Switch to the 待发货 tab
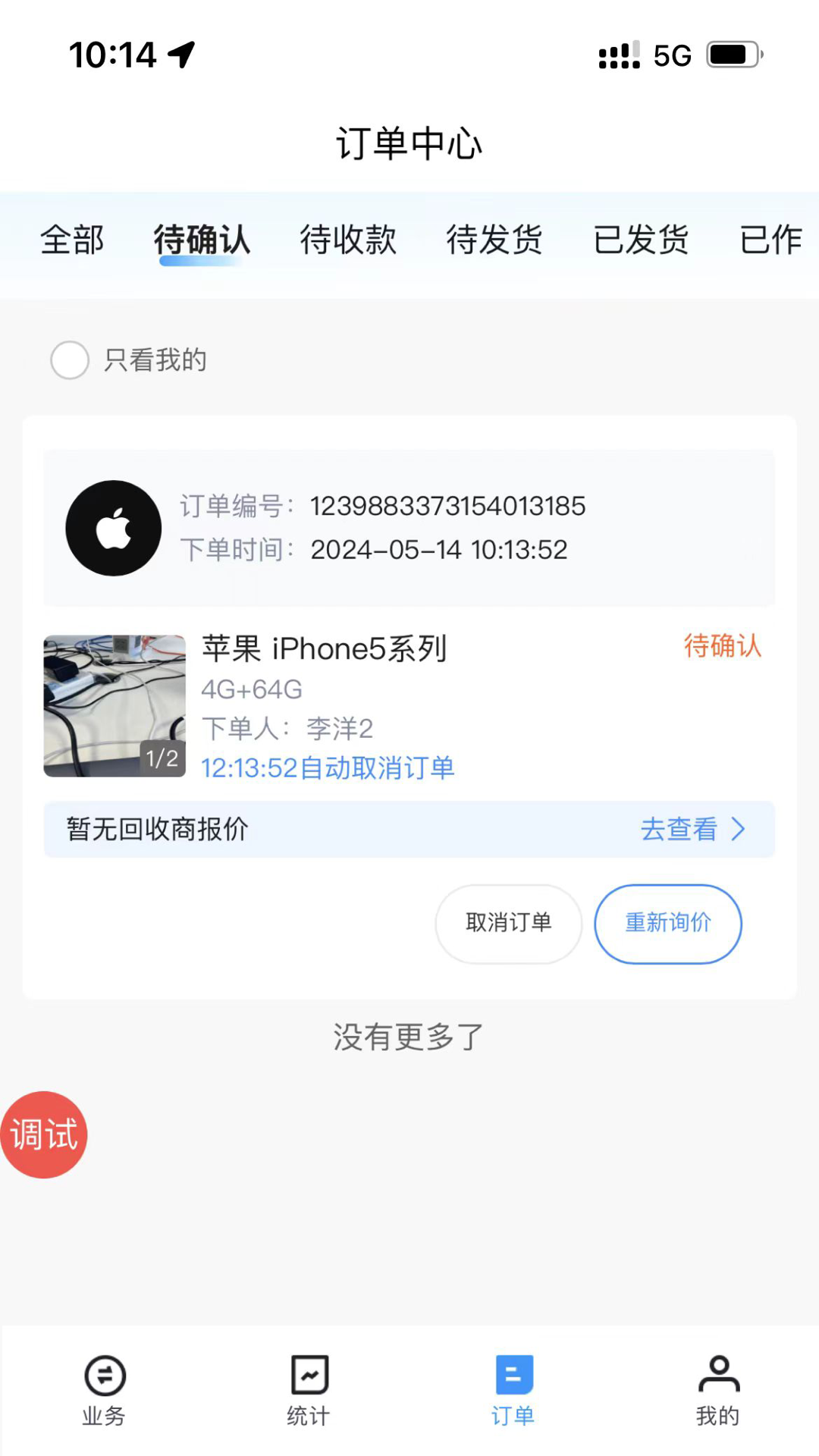This screenshot has width=819, height=1456. [494, 240]
